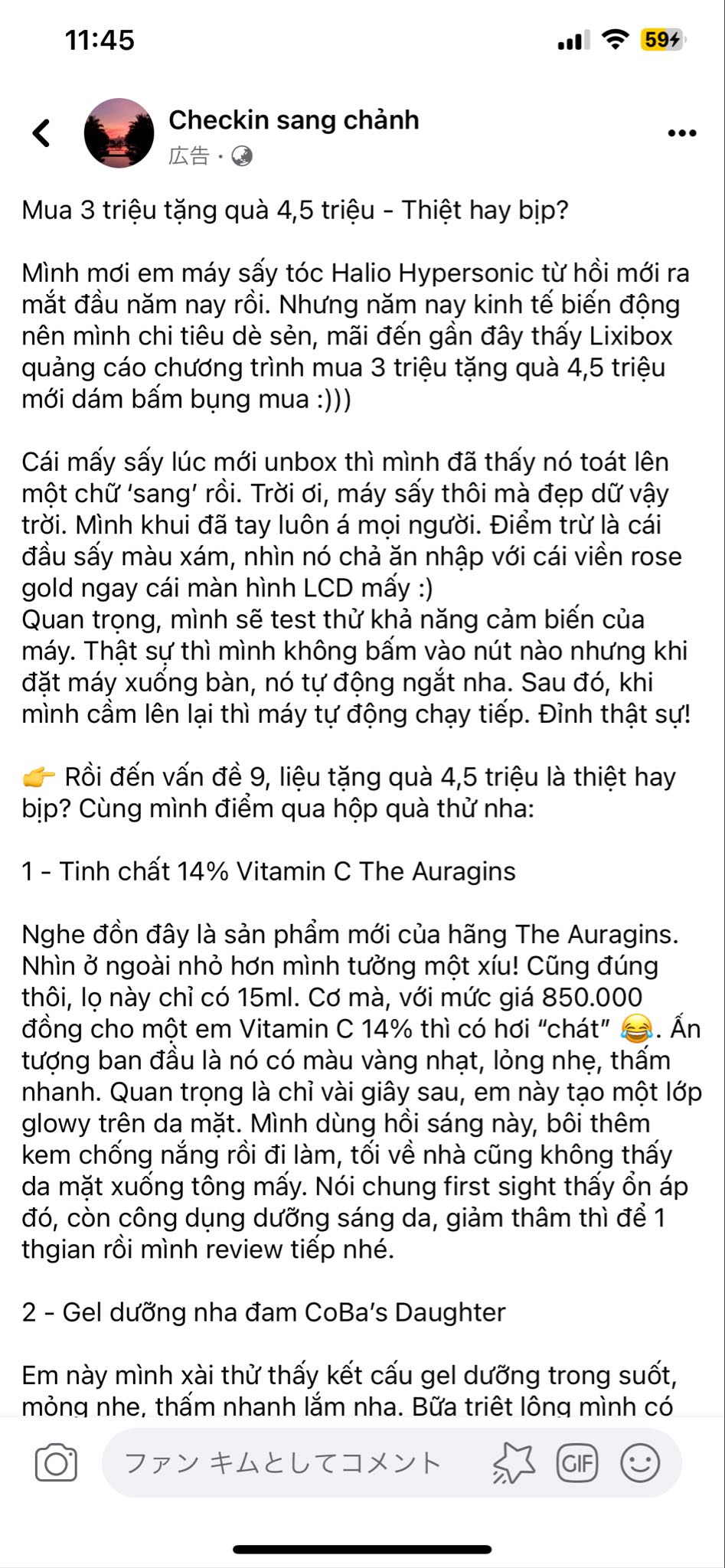
Task: Focus the comment input field
Action: (x=291, y=1463)
